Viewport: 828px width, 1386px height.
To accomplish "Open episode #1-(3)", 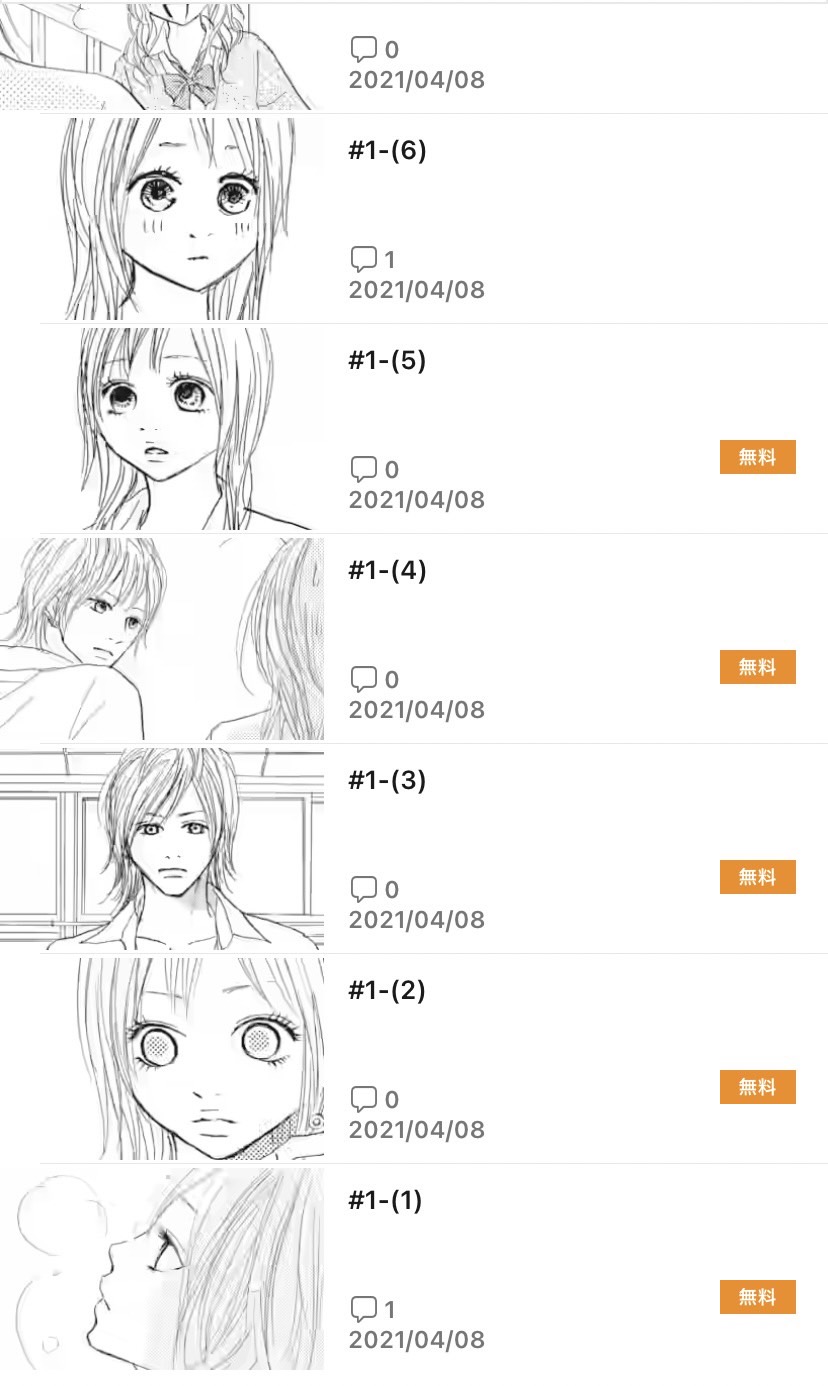I will (x=387, y=781).
